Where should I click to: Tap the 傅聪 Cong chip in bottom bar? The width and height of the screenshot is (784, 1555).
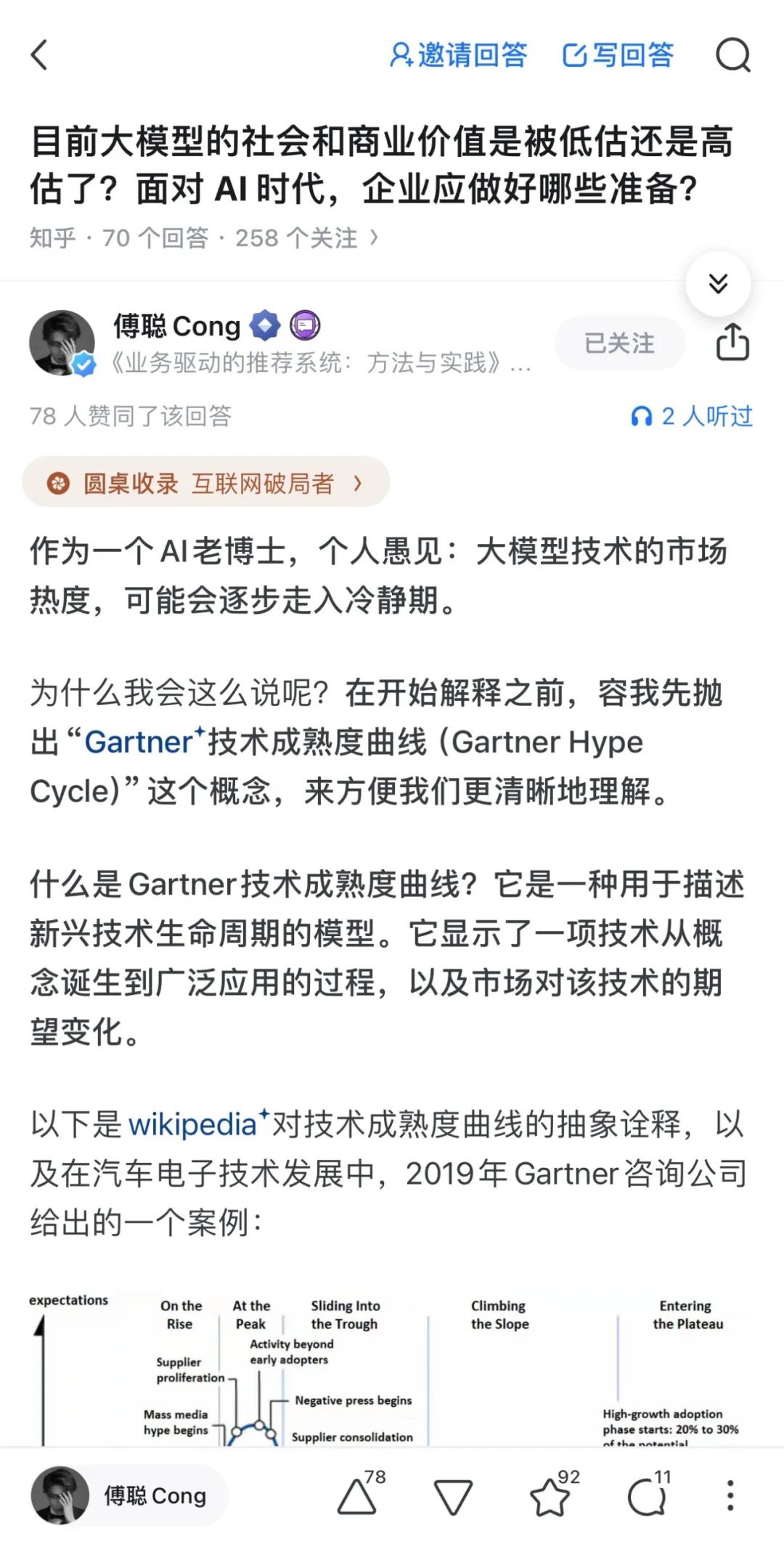point(129,1496)
